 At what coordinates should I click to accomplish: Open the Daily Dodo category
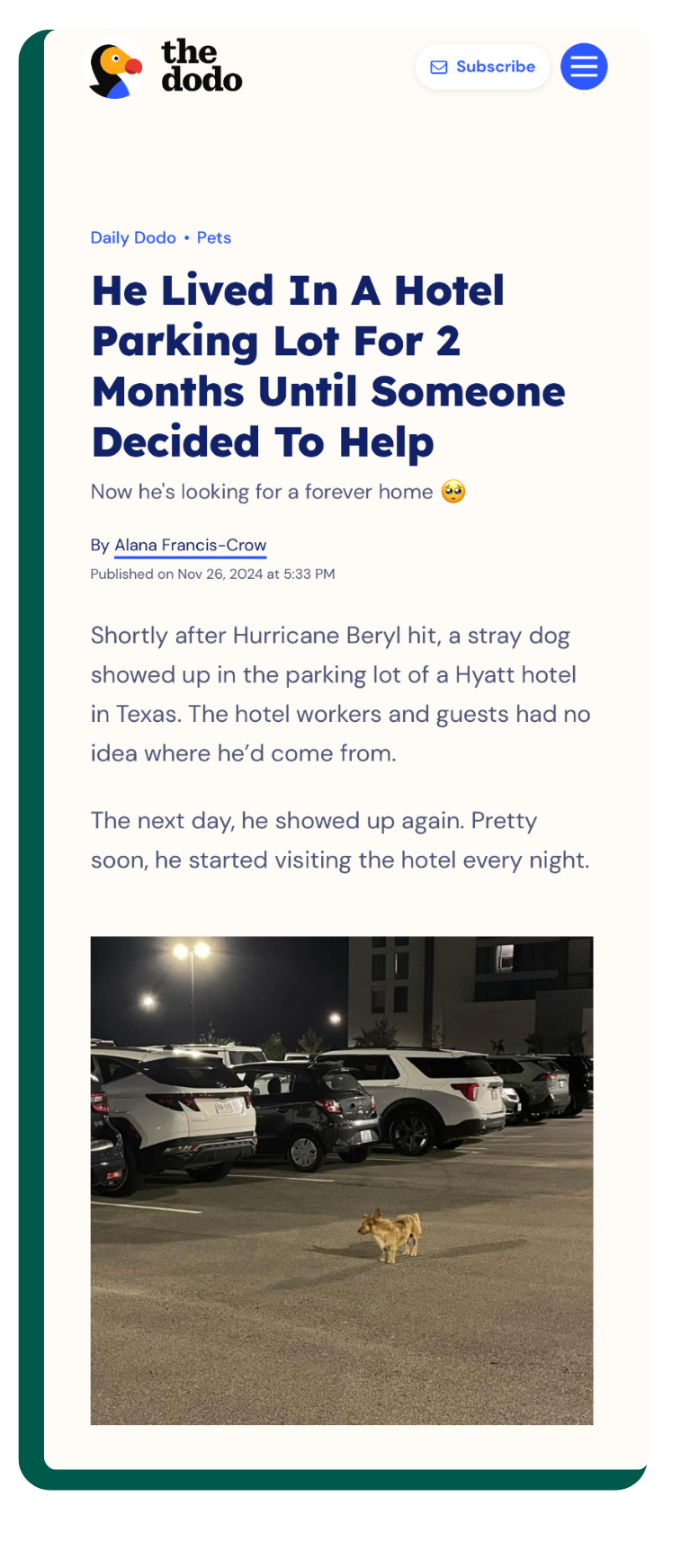[133, 237]
